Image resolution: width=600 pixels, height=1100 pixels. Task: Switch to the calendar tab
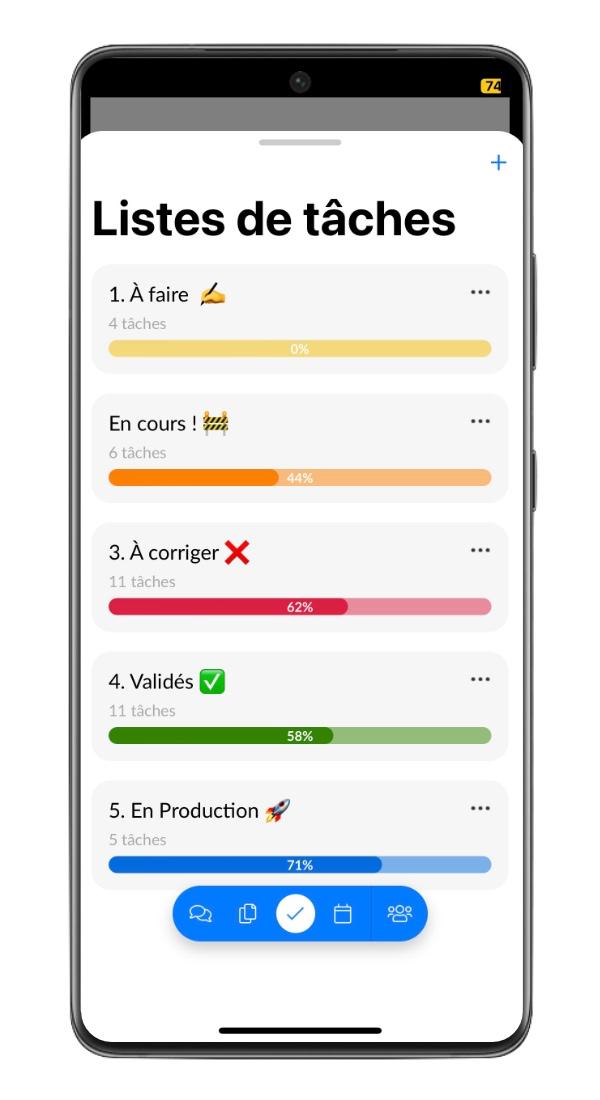pos(342,913)
